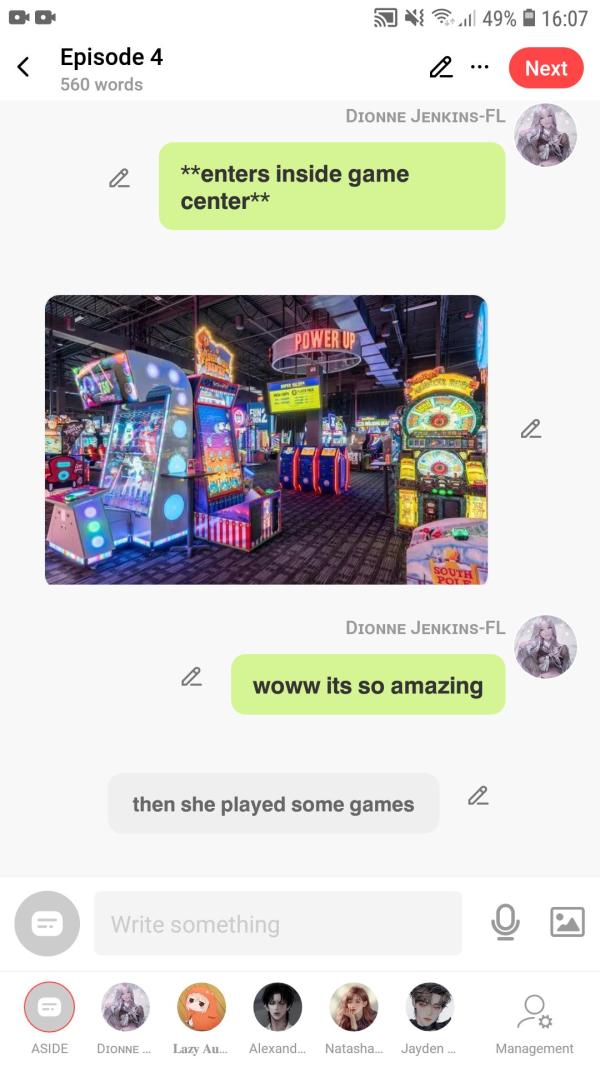The image size is (600, 1067).
Task: Edit the "enters inside game center" message
Action: point(119,179)
